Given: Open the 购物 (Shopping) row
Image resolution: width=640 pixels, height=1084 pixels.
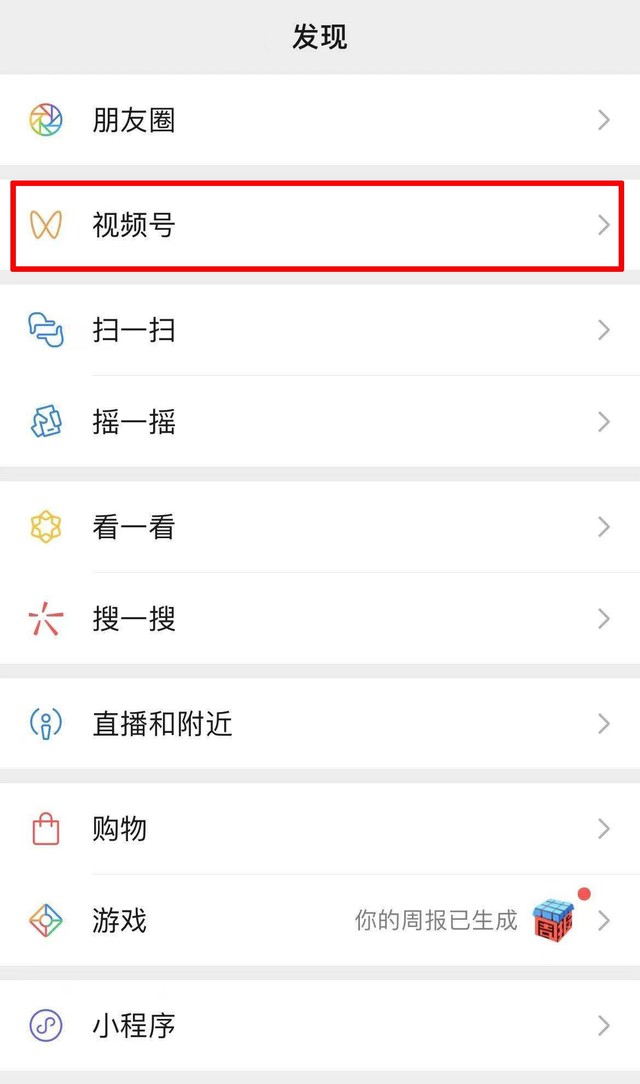Looking at the screenshot, I should pos(320,828).
